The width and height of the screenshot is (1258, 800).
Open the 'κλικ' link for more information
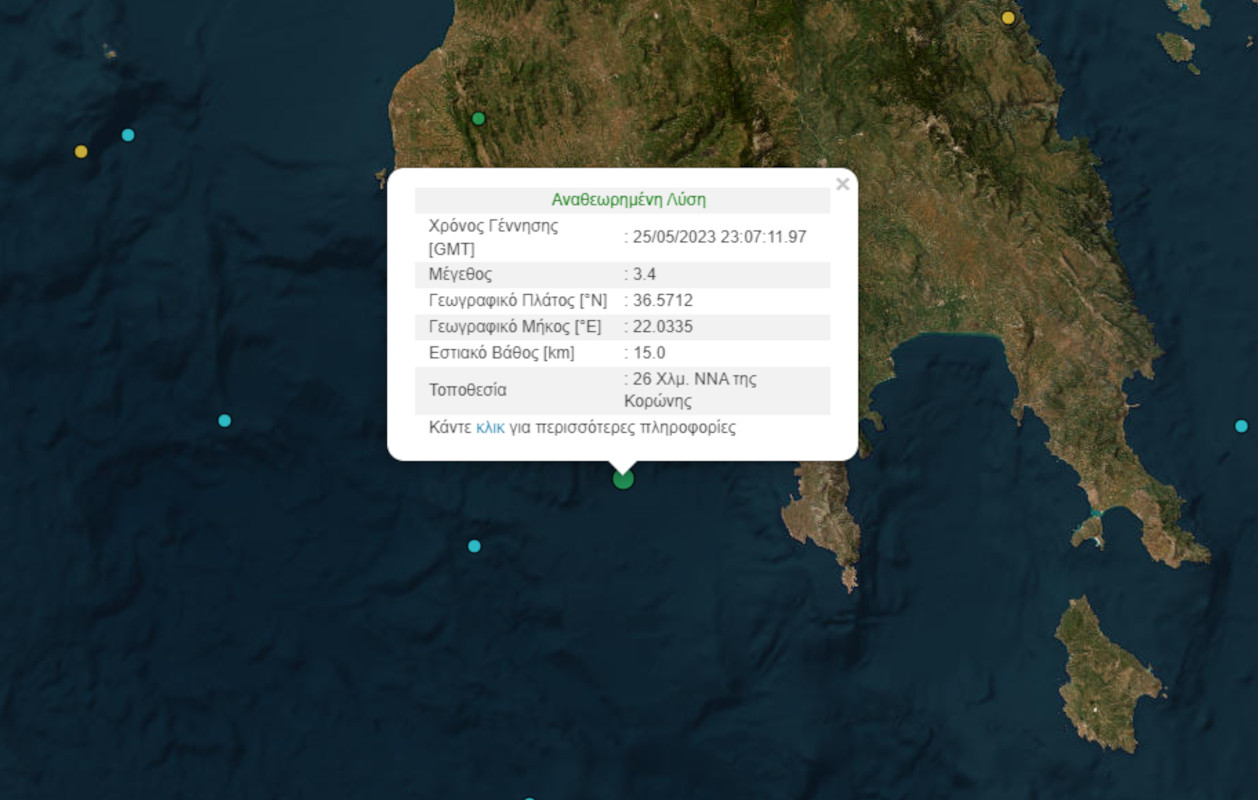click(x=490, y=428)
